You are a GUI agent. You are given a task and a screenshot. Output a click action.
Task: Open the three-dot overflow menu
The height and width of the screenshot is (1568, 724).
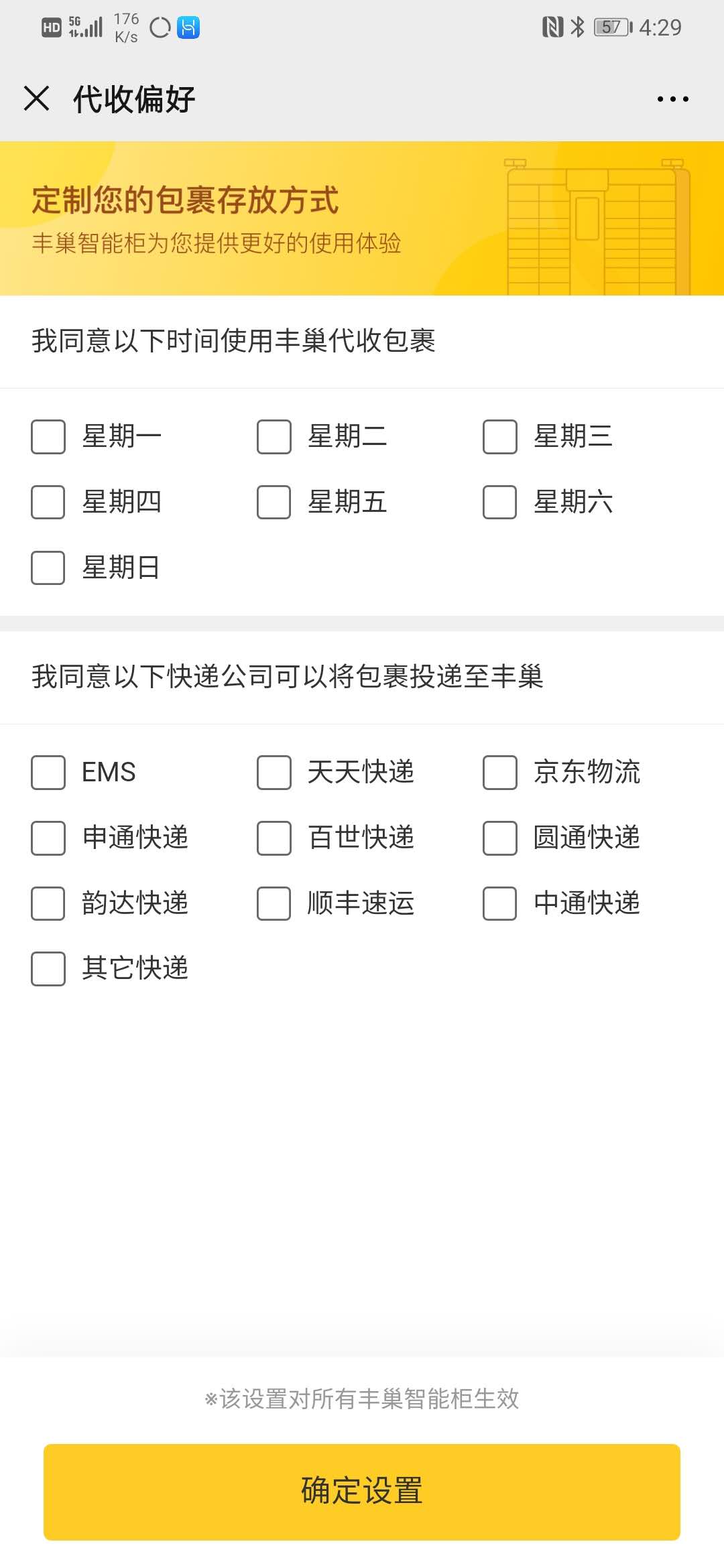(x=672, y=99)
